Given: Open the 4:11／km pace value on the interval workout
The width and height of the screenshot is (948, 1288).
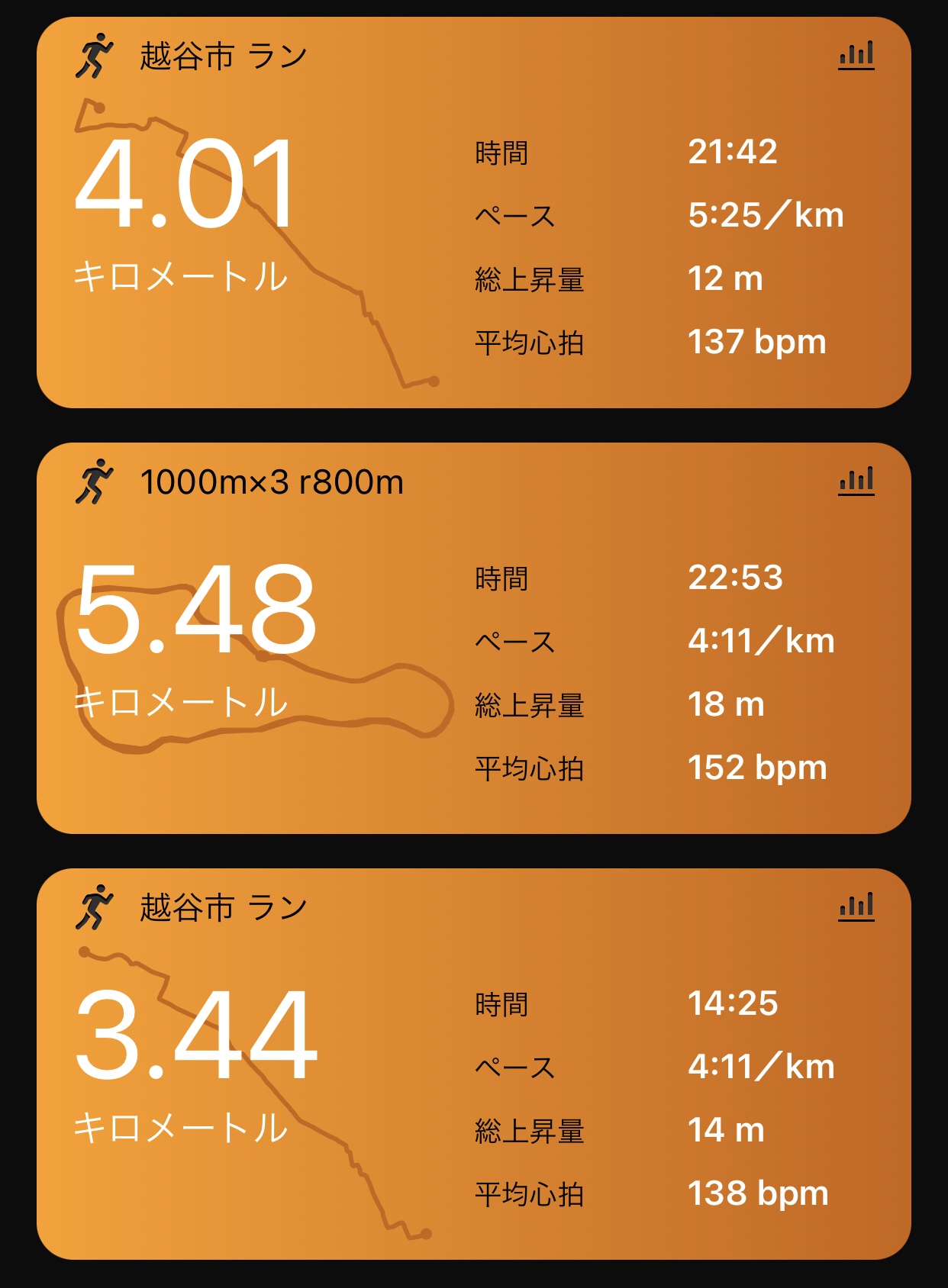Looking at the screenshot, I should [763, 642].
